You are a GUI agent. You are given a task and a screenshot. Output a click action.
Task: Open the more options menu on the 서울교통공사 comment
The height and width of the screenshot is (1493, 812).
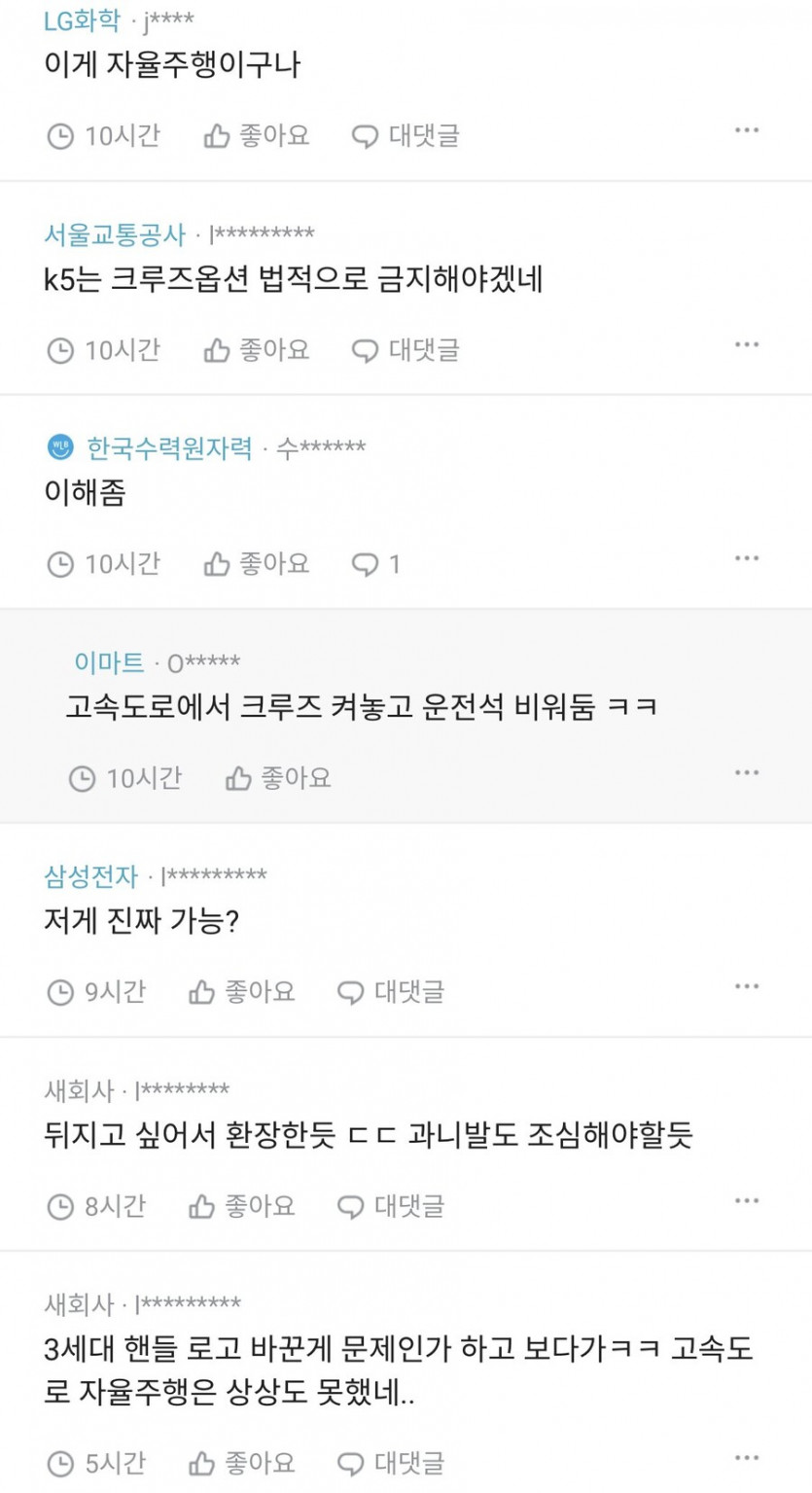(x=746, y=344)
